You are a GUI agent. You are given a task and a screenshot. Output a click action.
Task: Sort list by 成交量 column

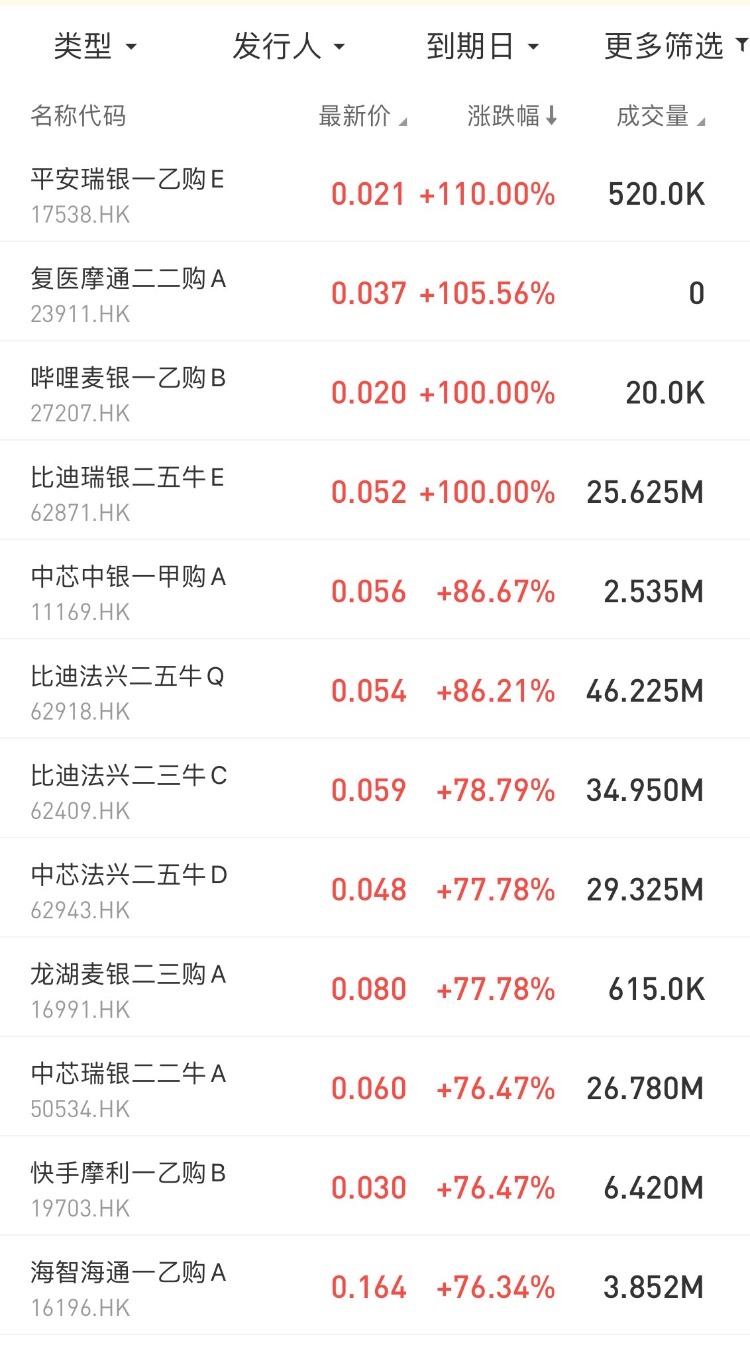point(661,116)
